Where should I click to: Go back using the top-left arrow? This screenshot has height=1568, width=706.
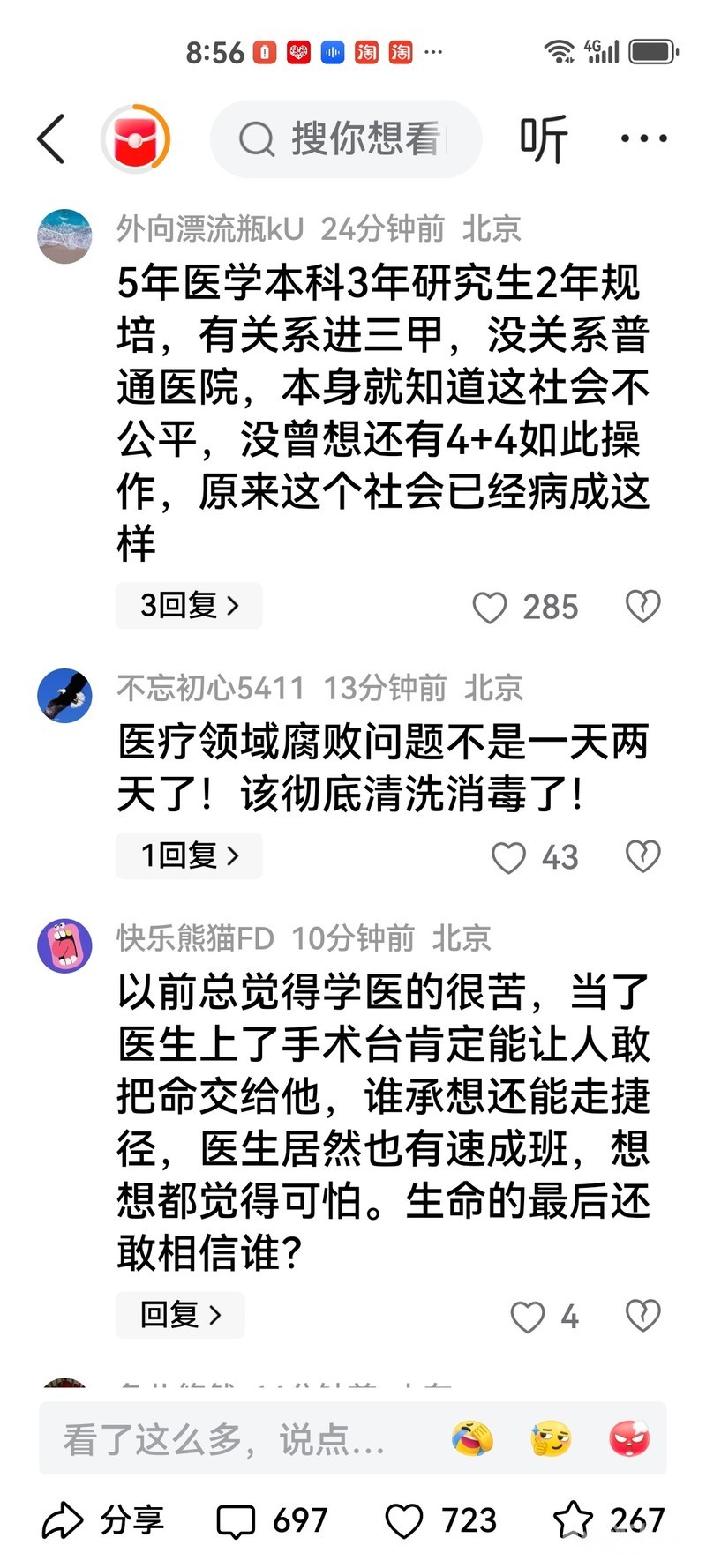[51, 139]
